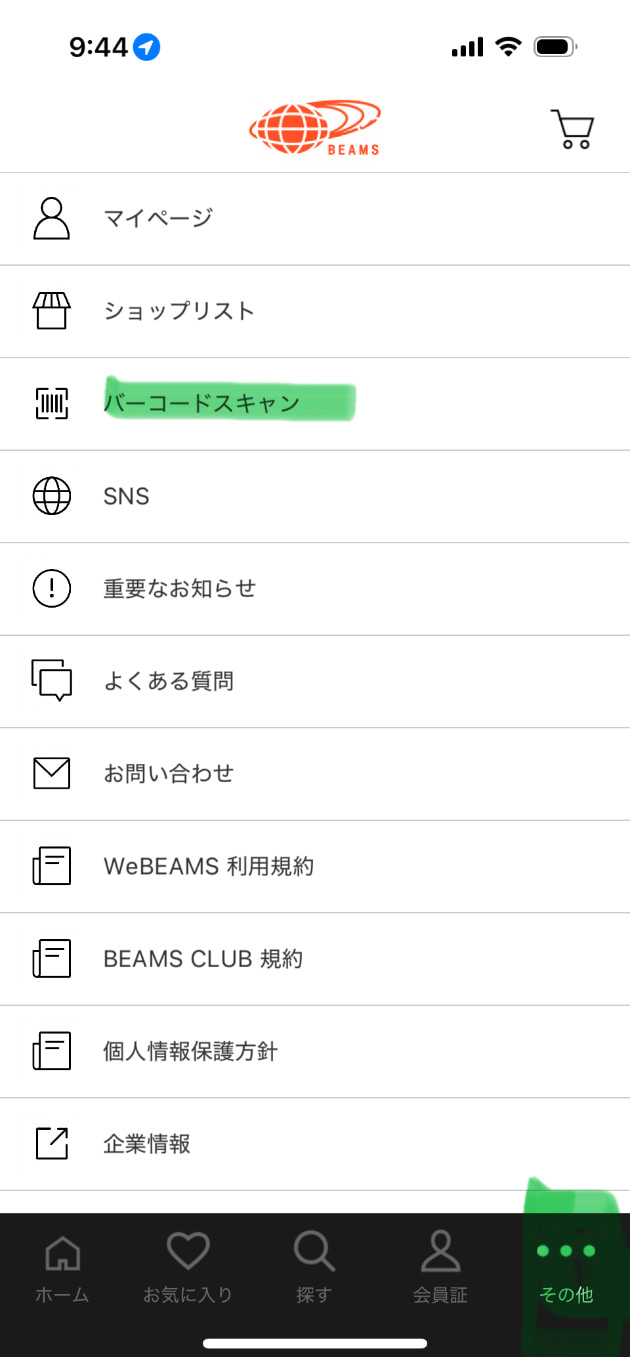The image size is (630, 1357).
Task: Open マイページ
Action: tap(315, 219)
